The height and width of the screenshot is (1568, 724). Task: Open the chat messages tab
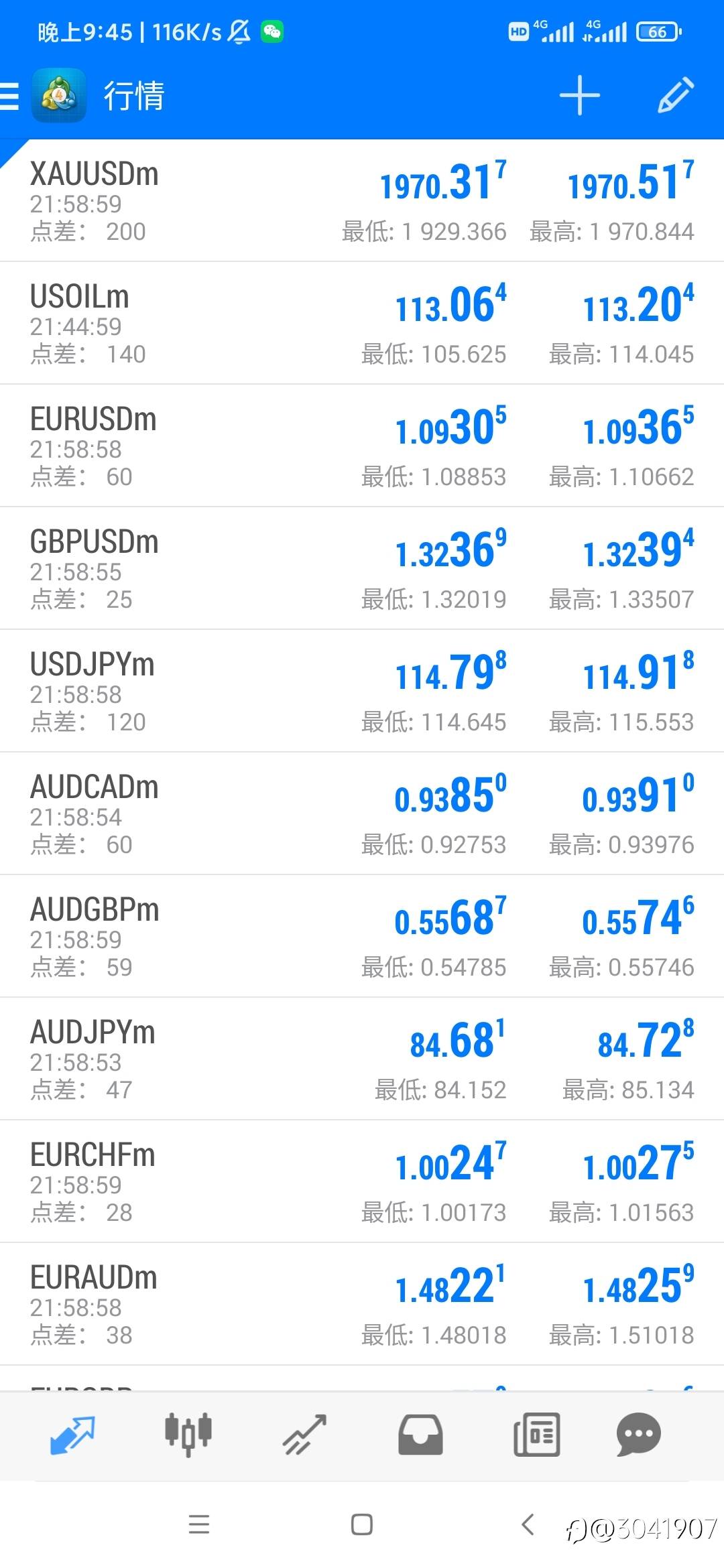pyautogui.click(x=639, y=1434)
